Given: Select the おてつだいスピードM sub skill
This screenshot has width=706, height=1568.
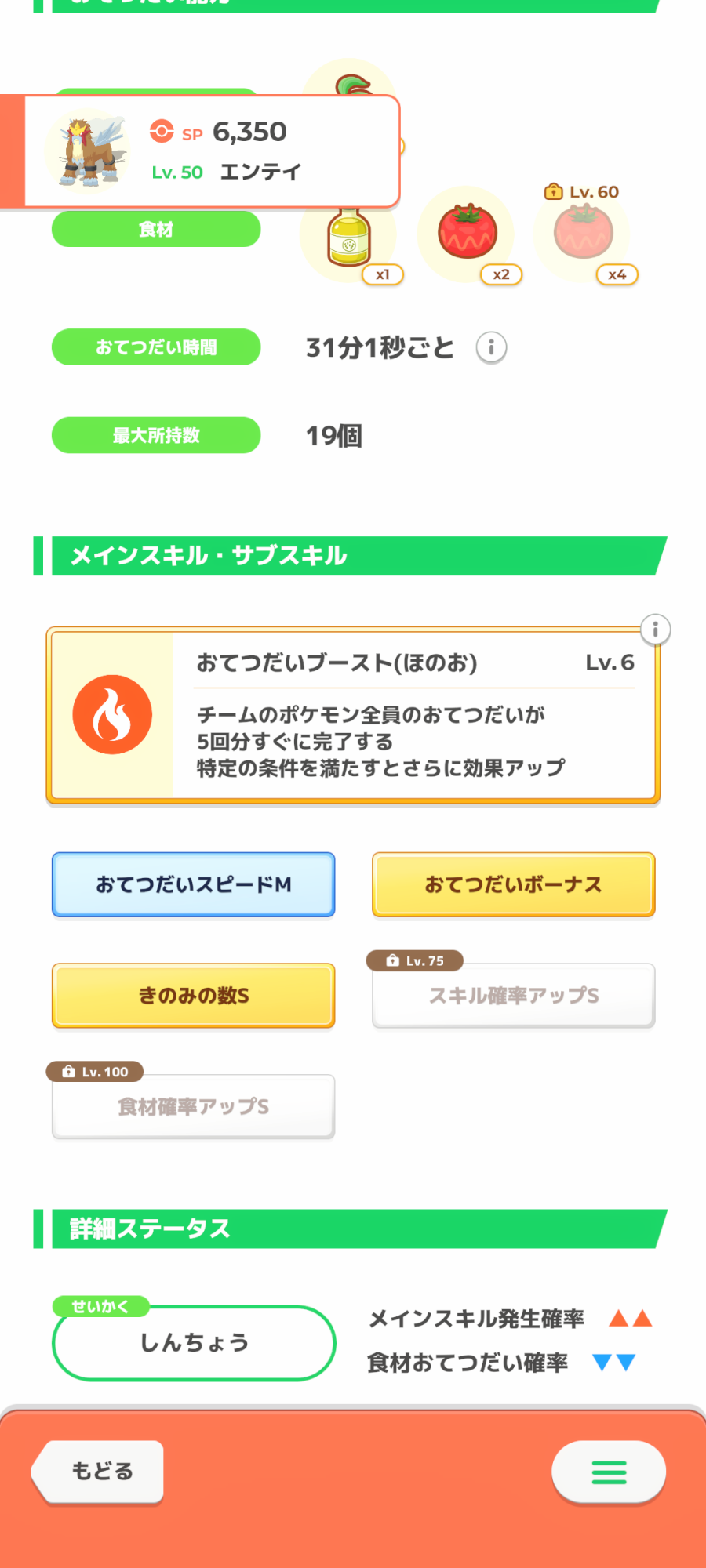Looking at the screenshot, I should tap(194, 884).
